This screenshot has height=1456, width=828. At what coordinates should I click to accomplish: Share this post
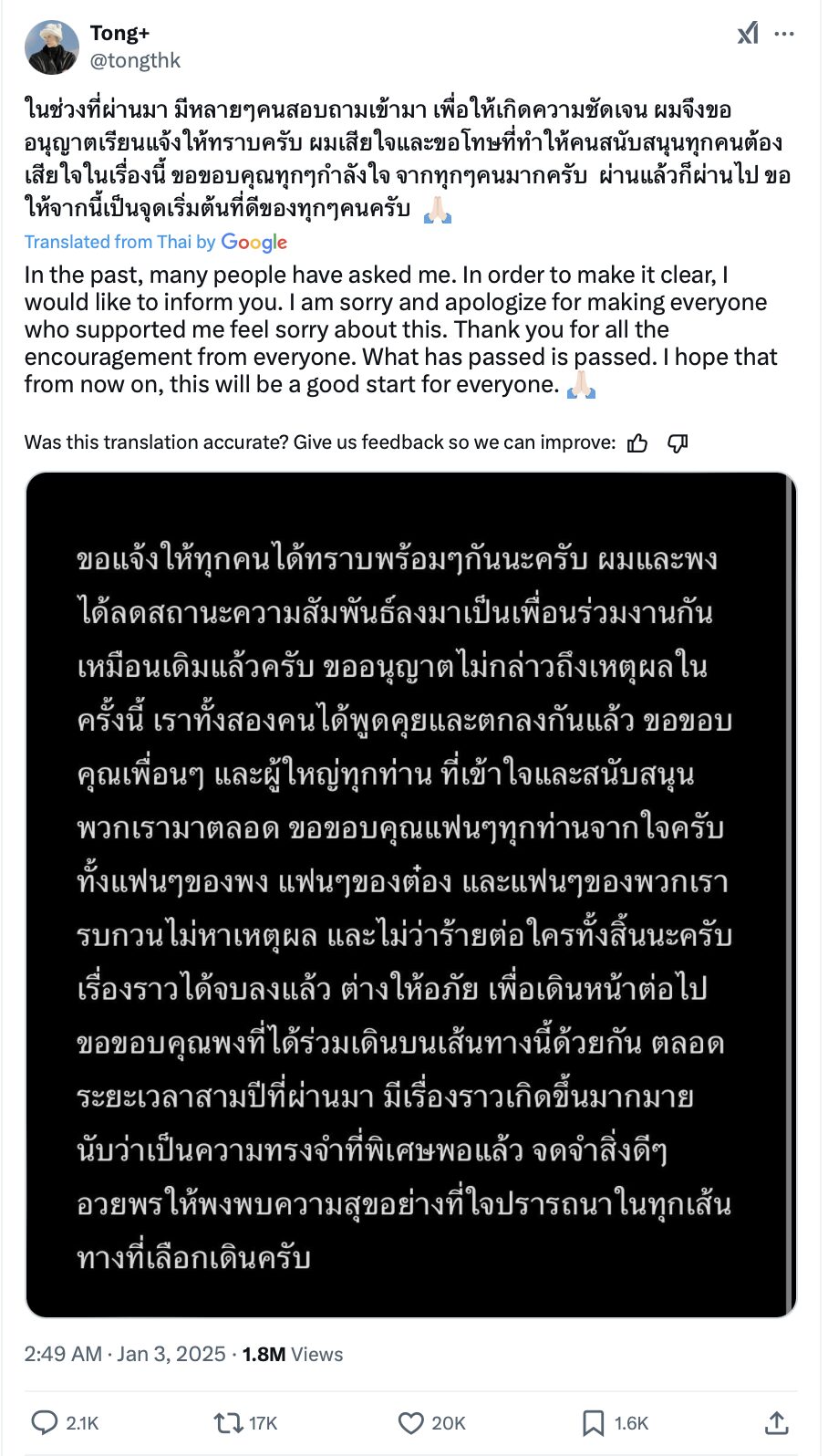pyautogui.click(x=776, y=1422)
